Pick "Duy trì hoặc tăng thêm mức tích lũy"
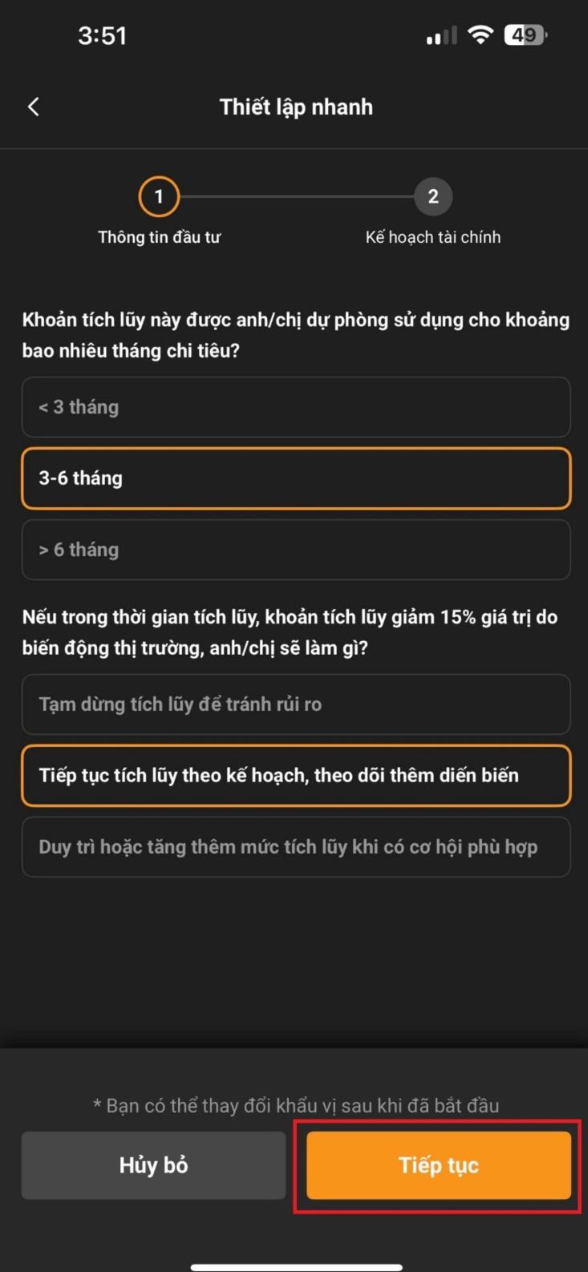This screenshot has width=588, height=1272. pos(296,846)
